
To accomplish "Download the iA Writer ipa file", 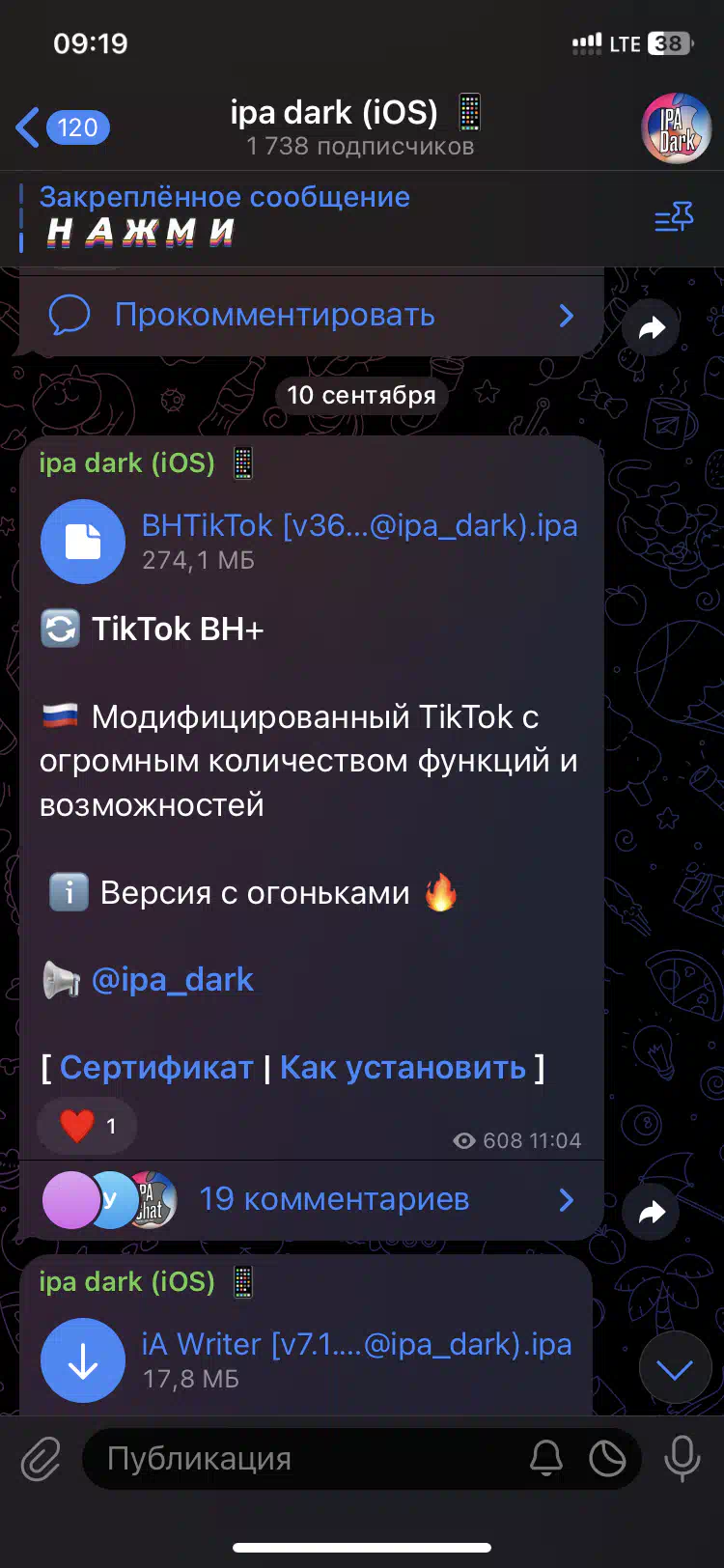I will pyautogui.click(x=83, y=1360).
